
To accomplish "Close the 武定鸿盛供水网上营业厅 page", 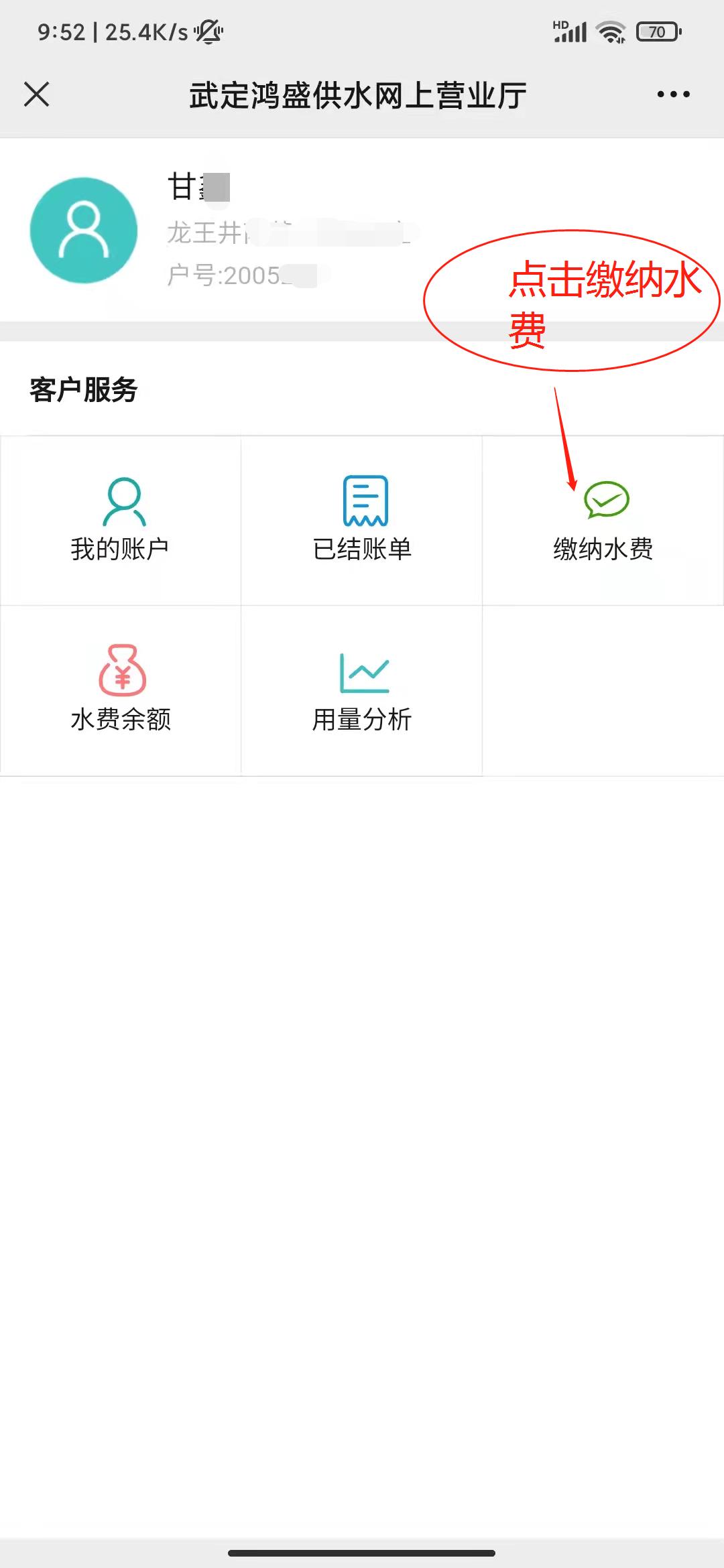I will 37,94.
